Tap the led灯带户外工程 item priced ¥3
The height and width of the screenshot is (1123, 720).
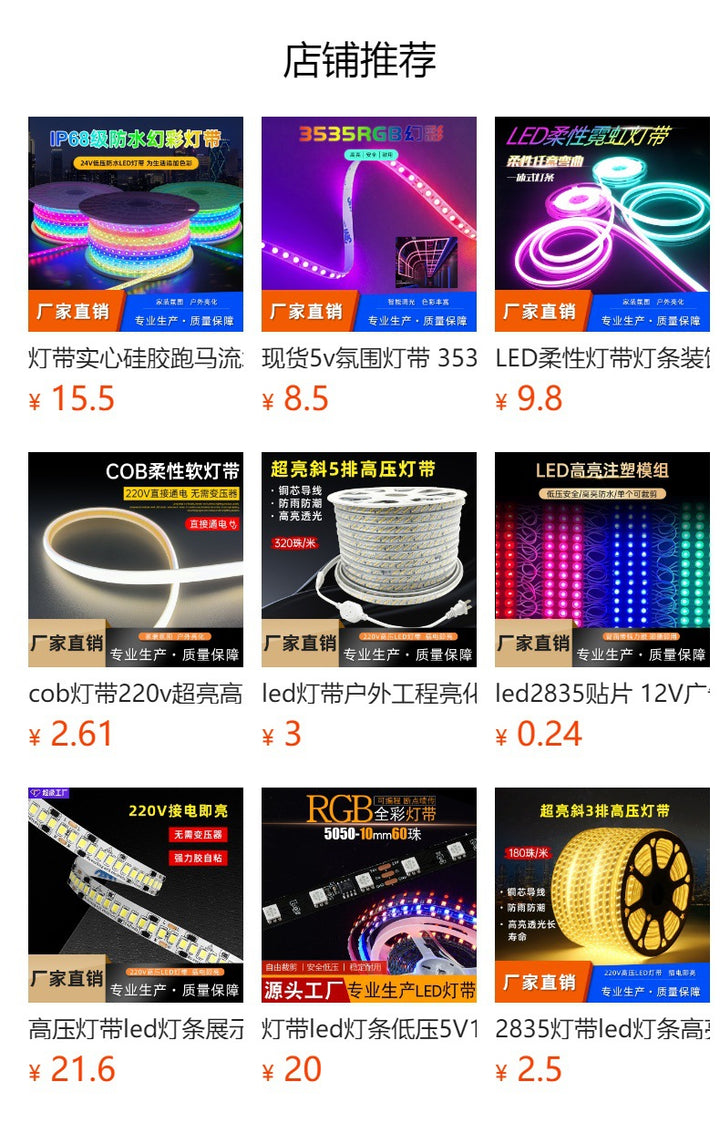[x=369, y=559]
